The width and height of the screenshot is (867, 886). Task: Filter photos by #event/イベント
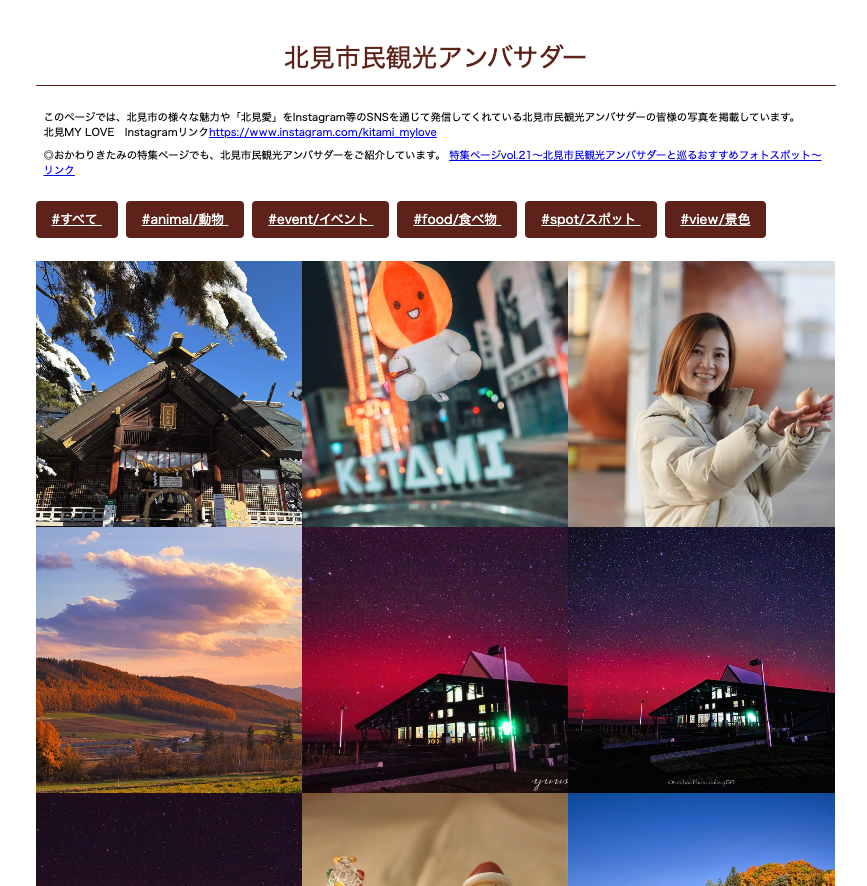click(320, 219)
